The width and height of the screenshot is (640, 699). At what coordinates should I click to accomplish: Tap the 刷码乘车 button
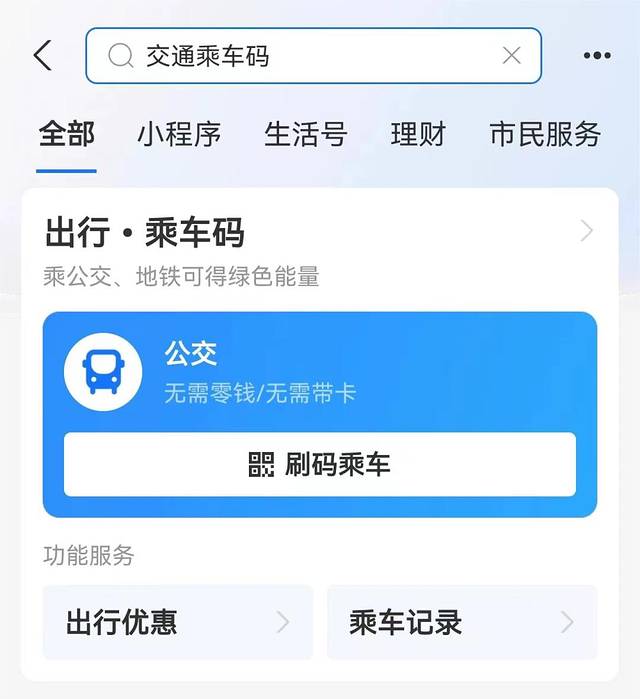(x=320, y=464)
